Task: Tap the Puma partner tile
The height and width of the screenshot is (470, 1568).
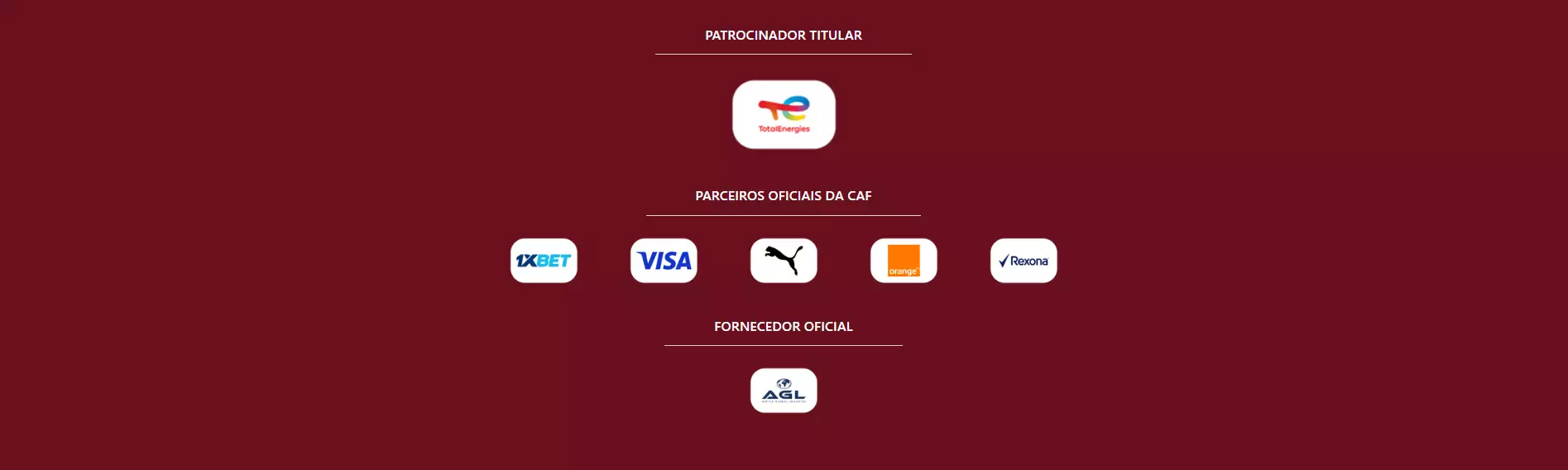Action: (784, 261)
